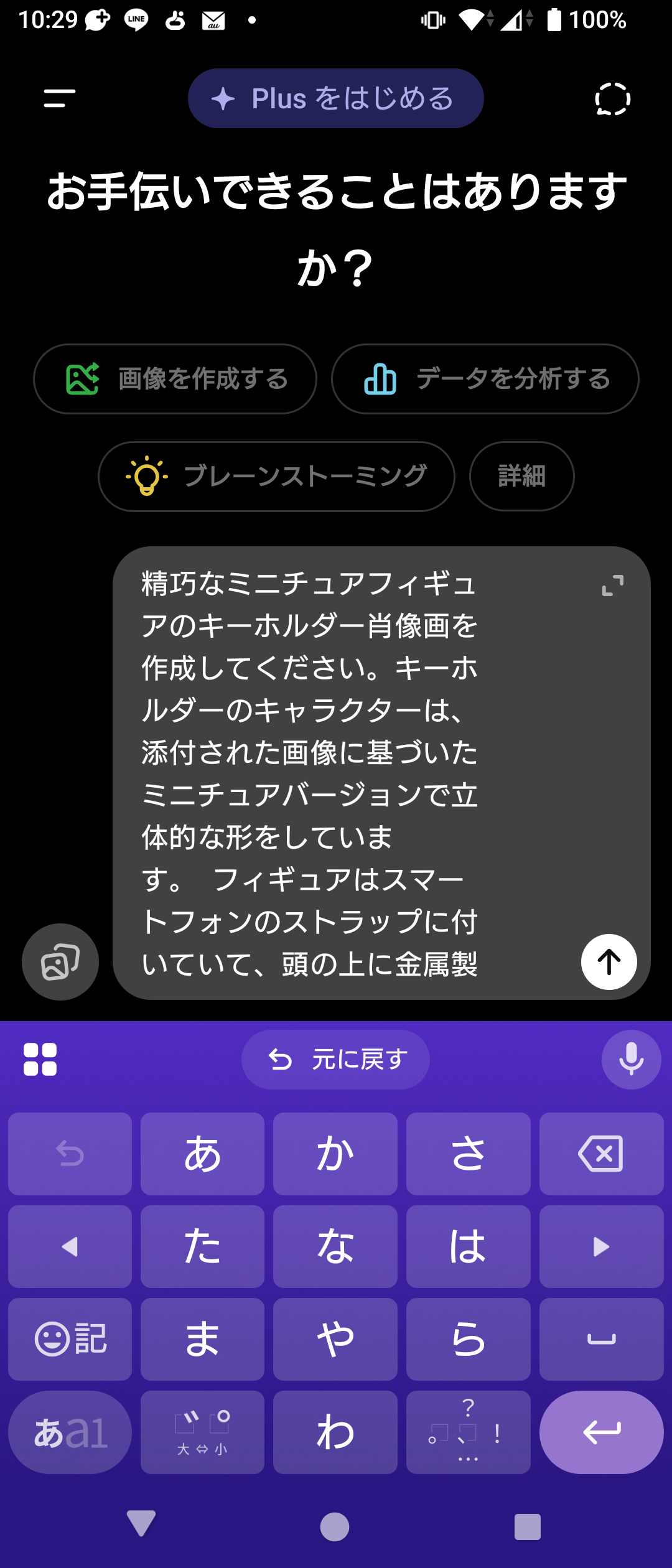The image size is (672, 1568).
Task: Switch keyboard input mode with あa1 key
Action: (x=70, y=1432)
